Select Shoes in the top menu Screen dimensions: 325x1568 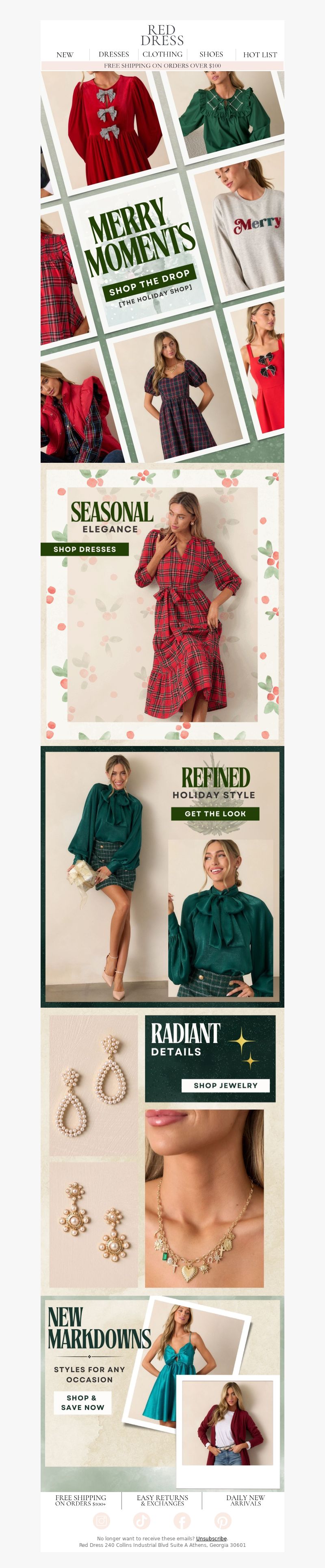click(211, 55)
